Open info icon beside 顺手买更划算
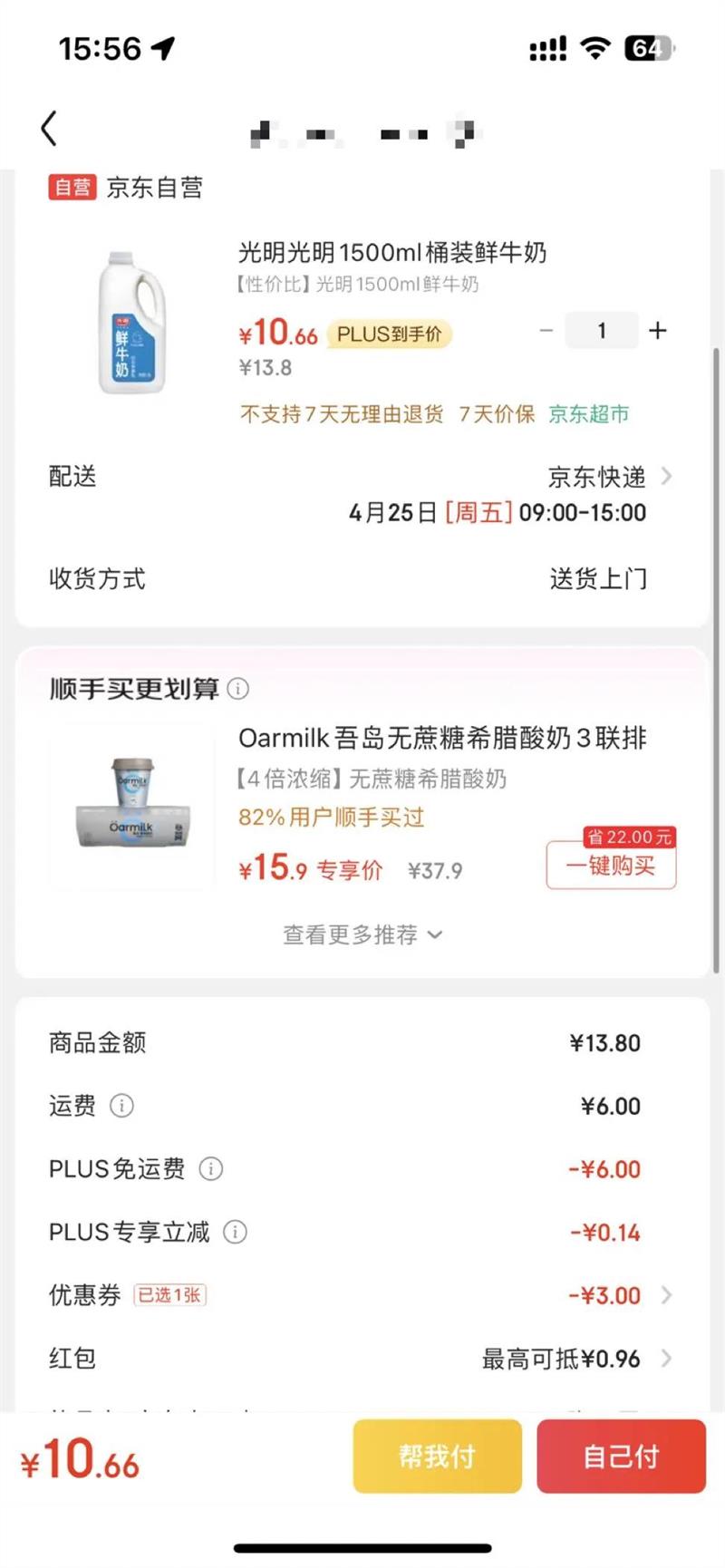 238,689
